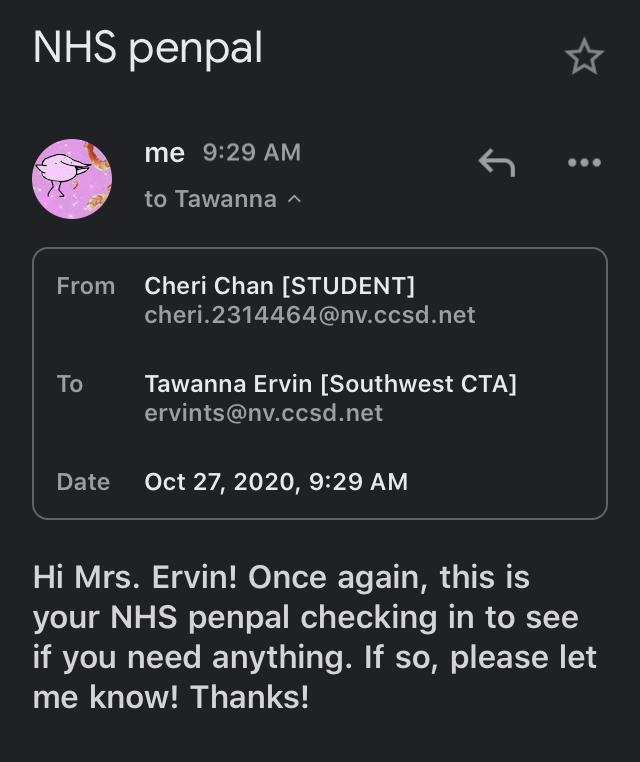
Task: Open the sender's profile picture
Action: (x=72, y=178)
